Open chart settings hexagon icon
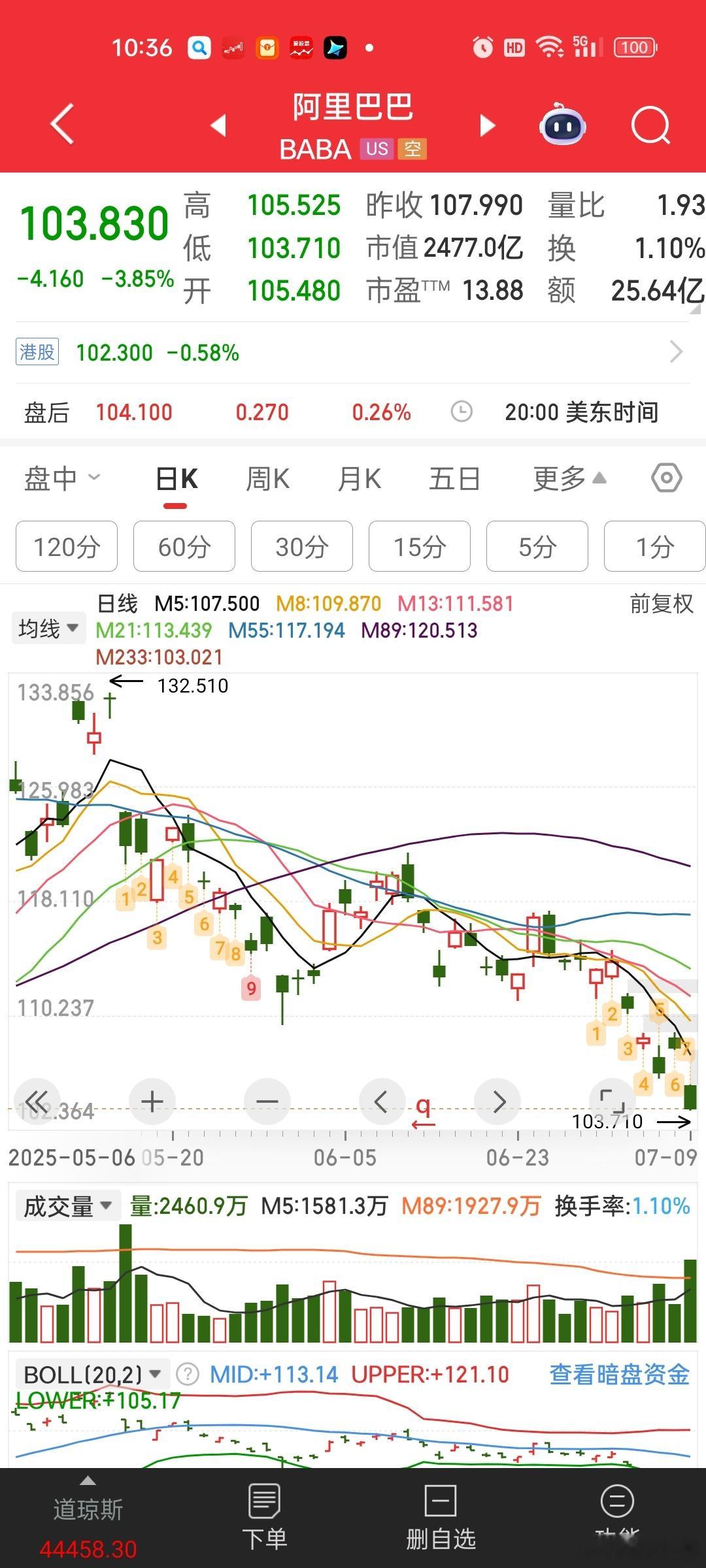706x1568 pixels. click(x=667, y=479)
